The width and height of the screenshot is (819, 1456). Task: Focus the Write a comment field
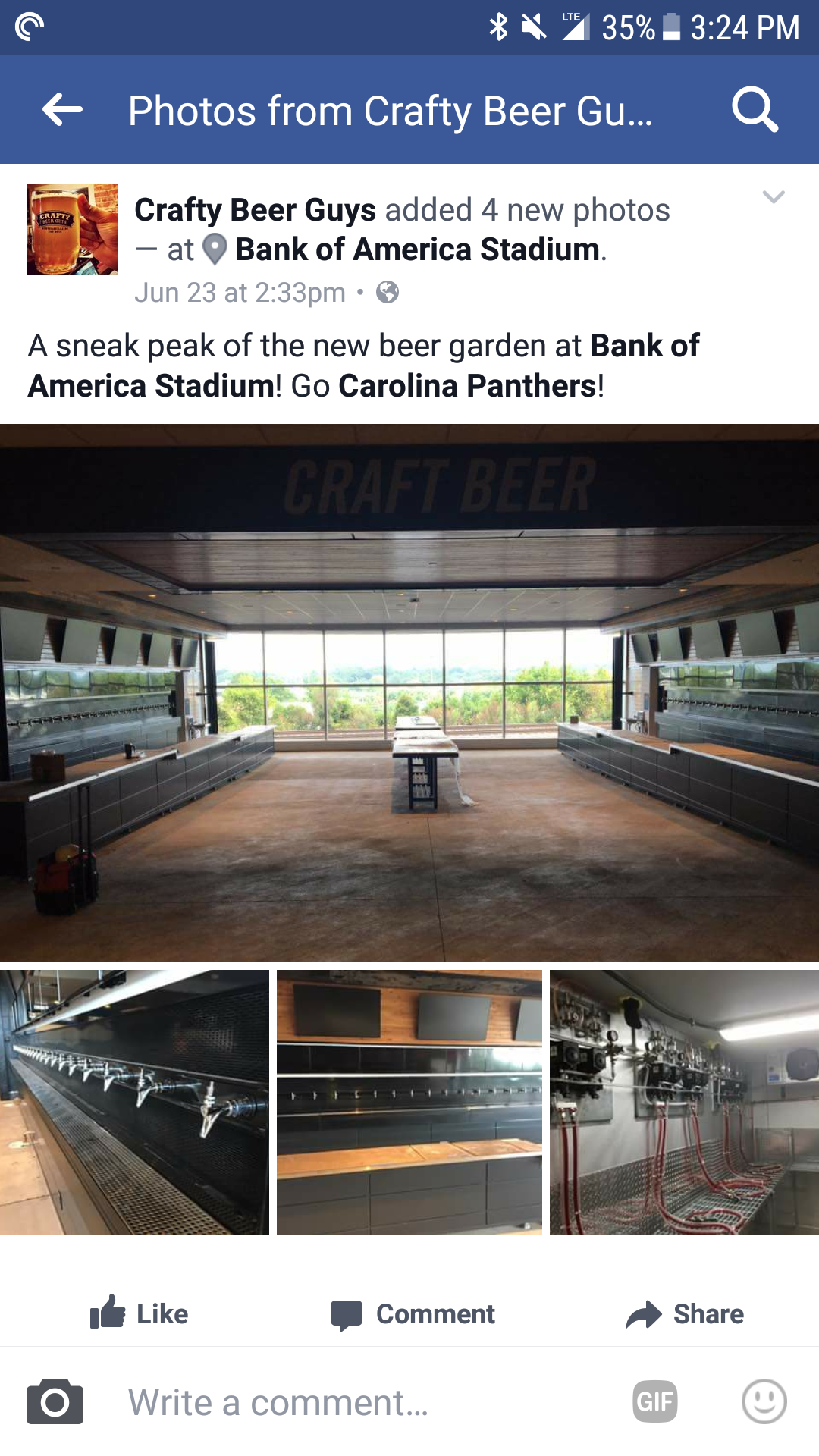tap(364, 1402)
